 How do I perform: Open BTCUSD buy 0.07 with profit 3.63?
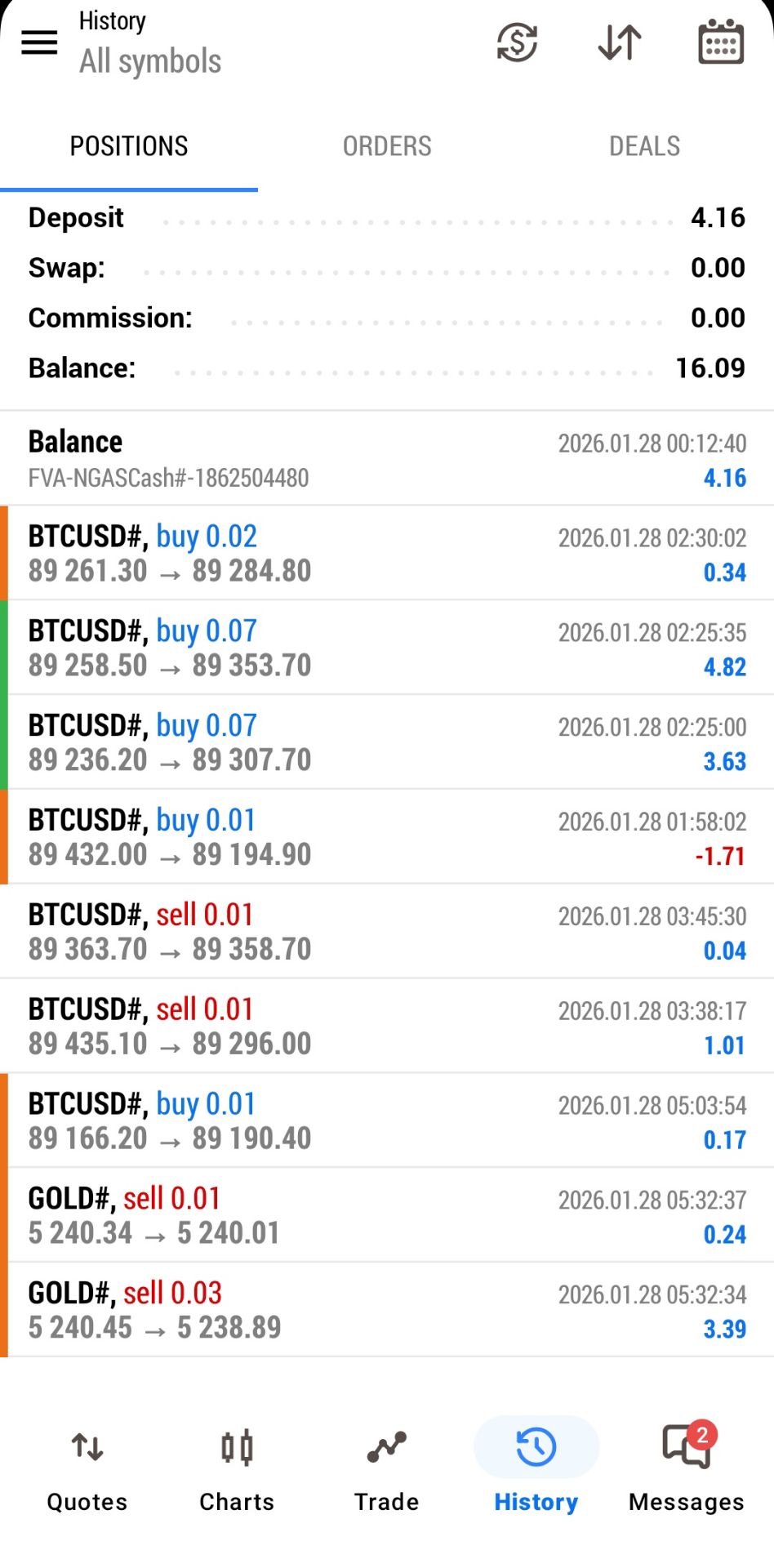(x=387, y=743)
